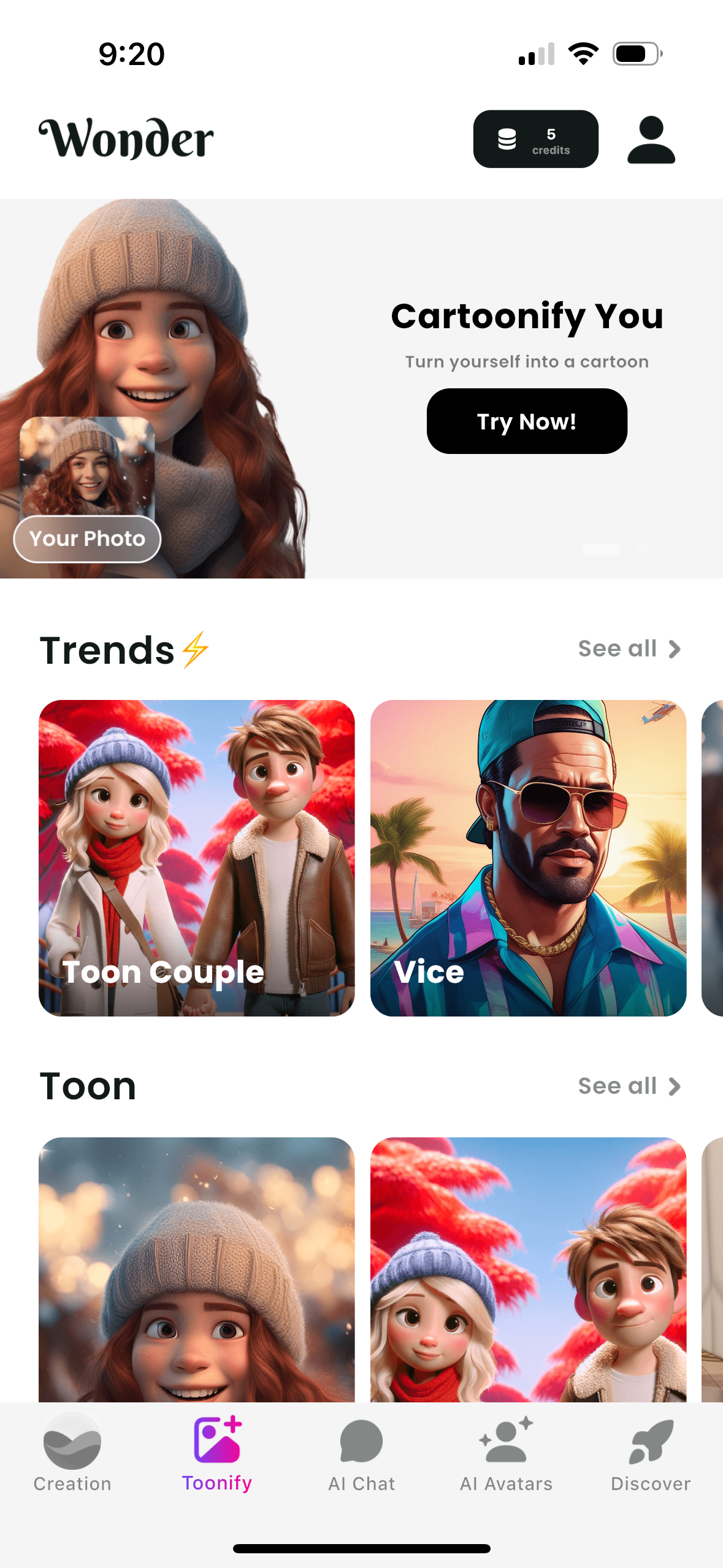Tap the Your Photo chip
This screenshot has width=723, height=1568.
87,539
